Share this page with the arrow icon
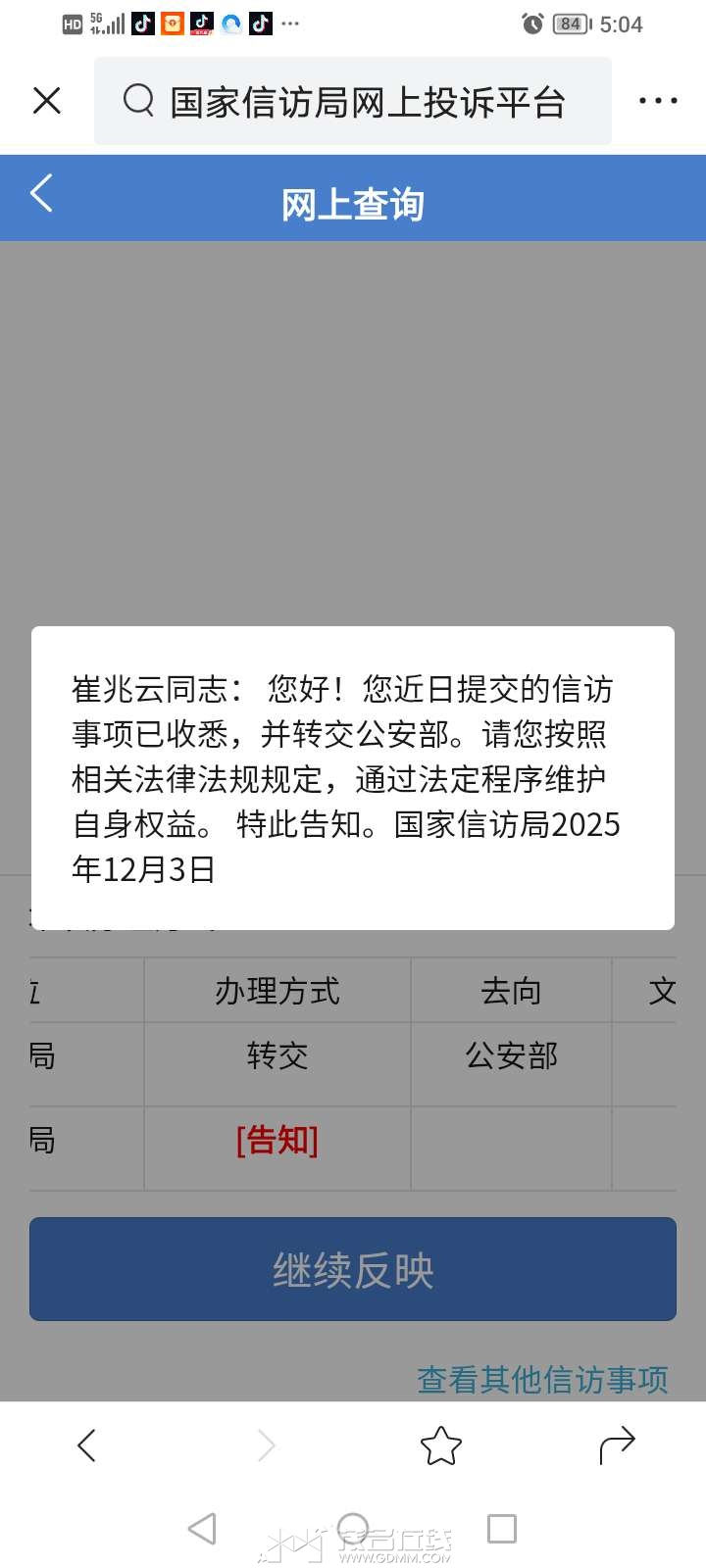 coord(617,1445)
